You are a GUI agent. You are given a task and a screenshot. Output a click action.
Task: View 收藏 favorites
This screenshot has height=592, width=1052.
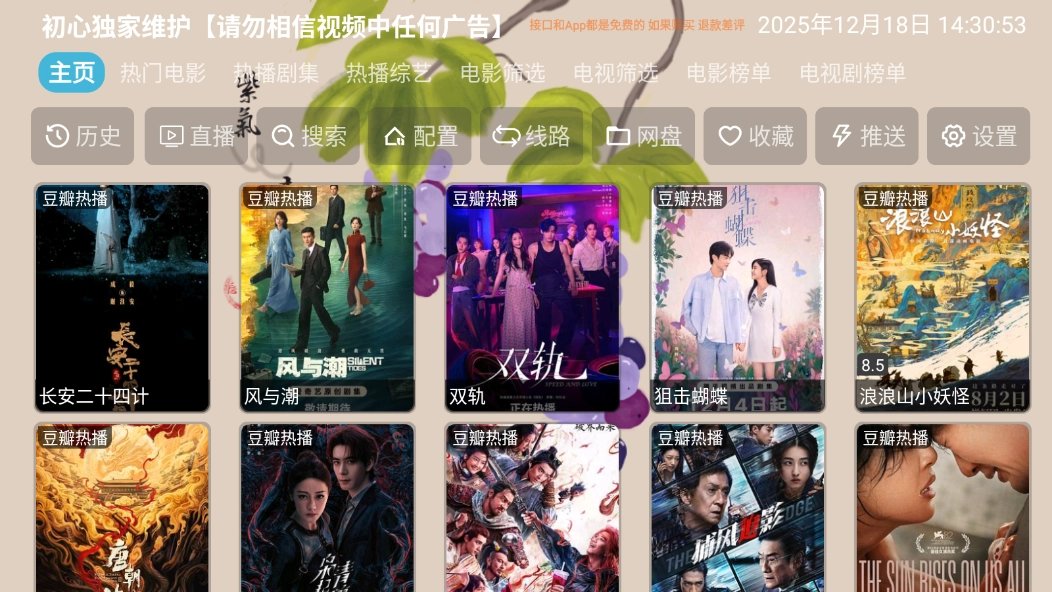click(755, 136)
